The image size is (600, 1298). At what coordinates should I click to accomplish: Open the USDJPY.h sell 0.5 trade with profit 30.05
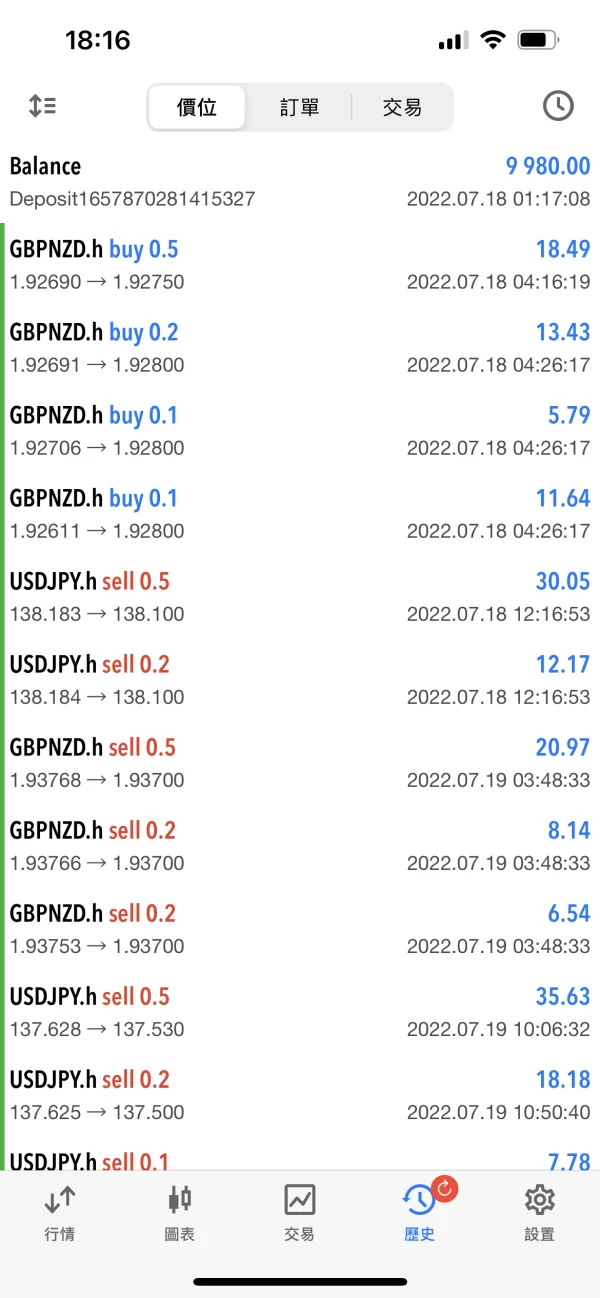pyautogui.click(x=300, y=597)
